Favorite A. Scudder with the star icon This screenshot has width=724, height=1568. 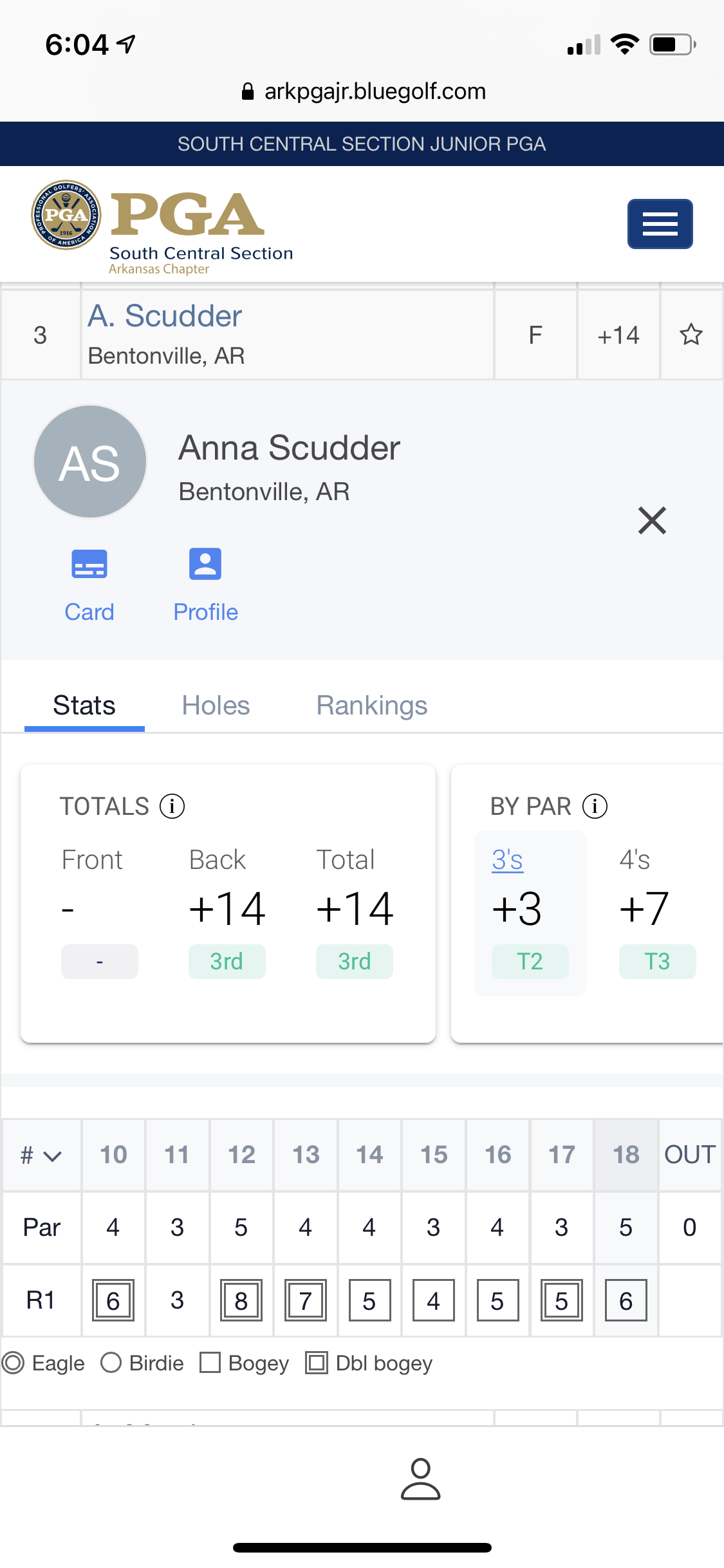pos(691,335)
